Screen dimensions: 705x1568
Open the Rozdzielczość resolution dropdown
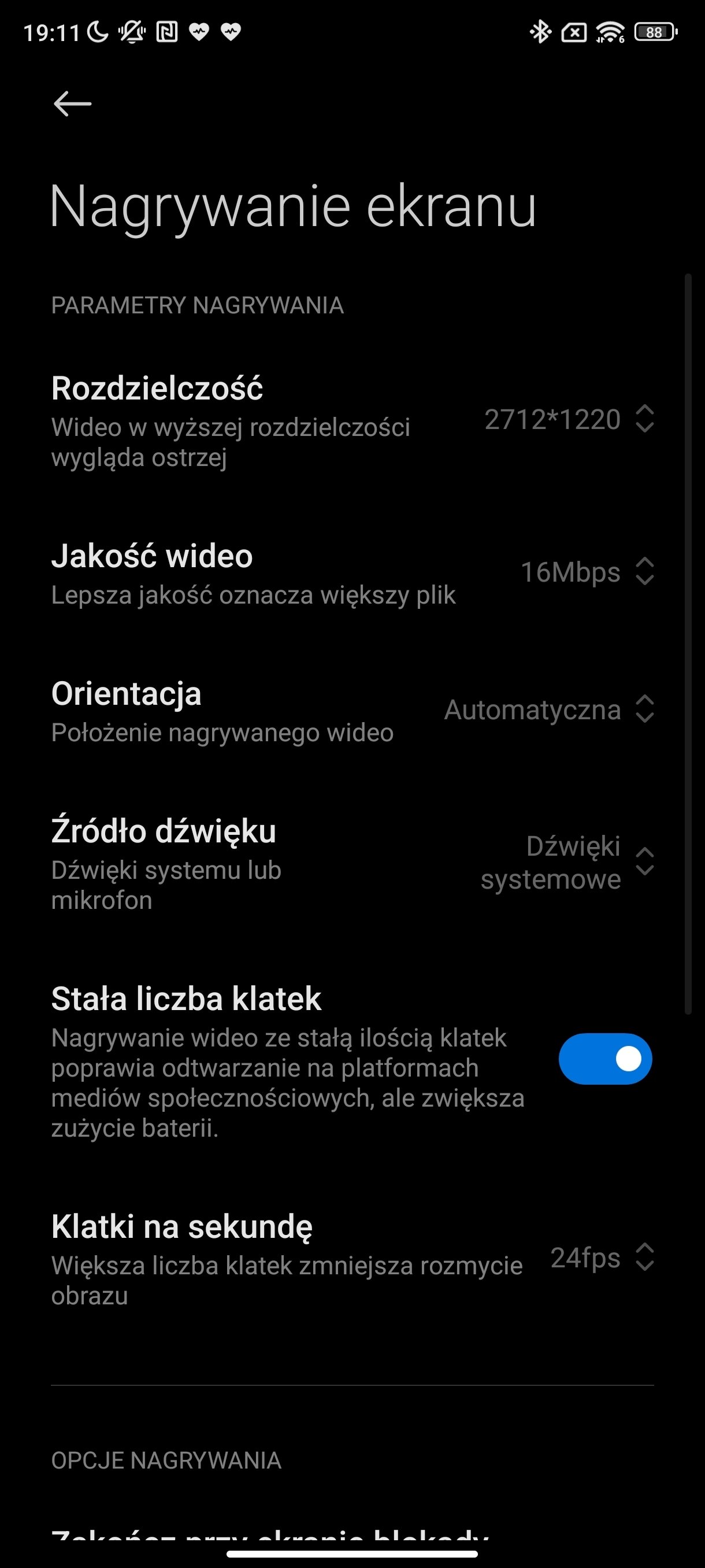pos(568,420)
